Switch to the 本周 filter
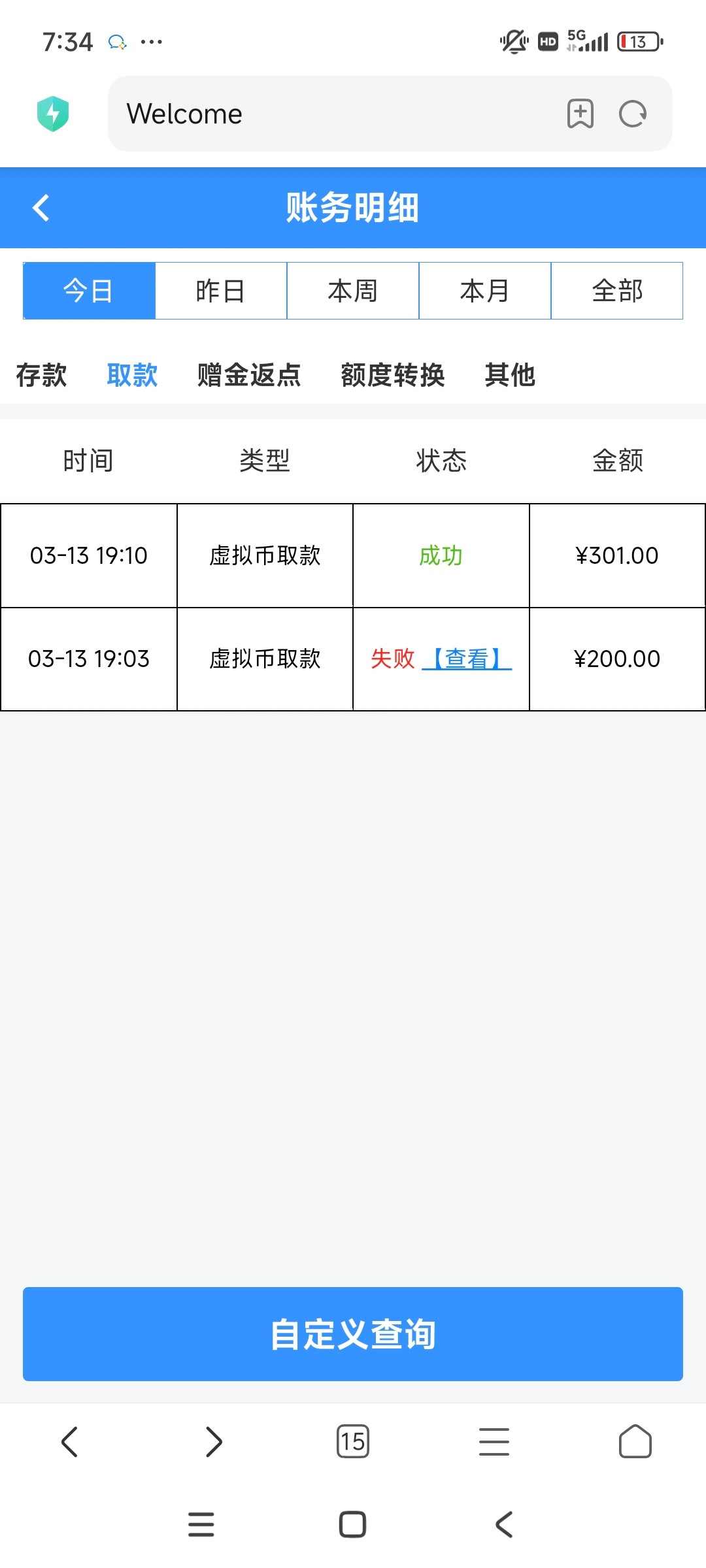 click(353, 291)
